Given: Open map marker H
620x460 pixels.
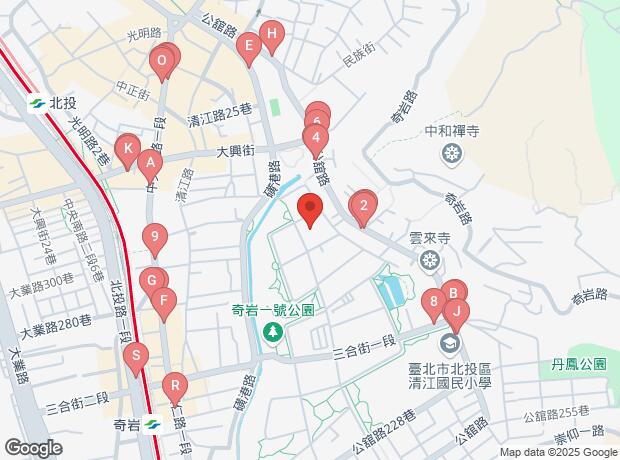Looking at the screenshot, I should point(272,36).
